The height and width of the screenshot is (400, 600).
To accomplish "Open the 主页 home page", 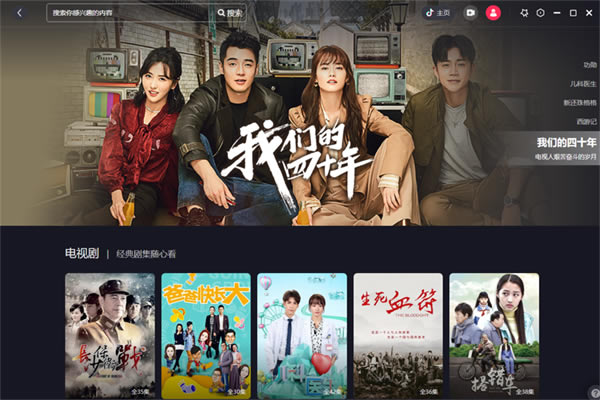I will (438, 13).
